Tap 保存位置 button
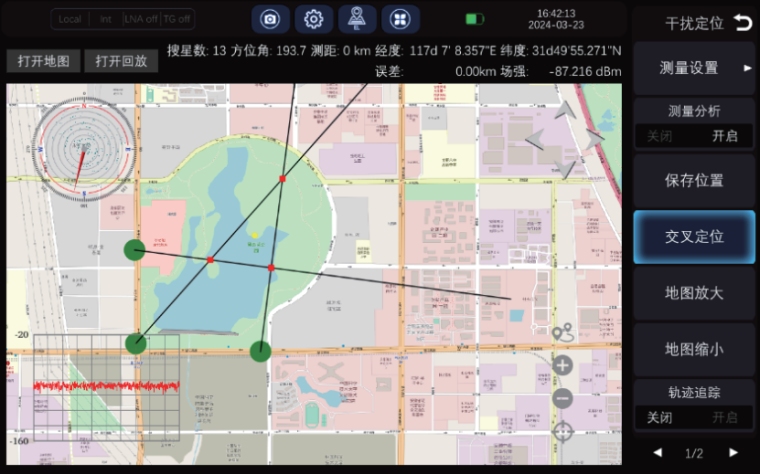The height and width of the screenshot is (474, 760). 694,181
